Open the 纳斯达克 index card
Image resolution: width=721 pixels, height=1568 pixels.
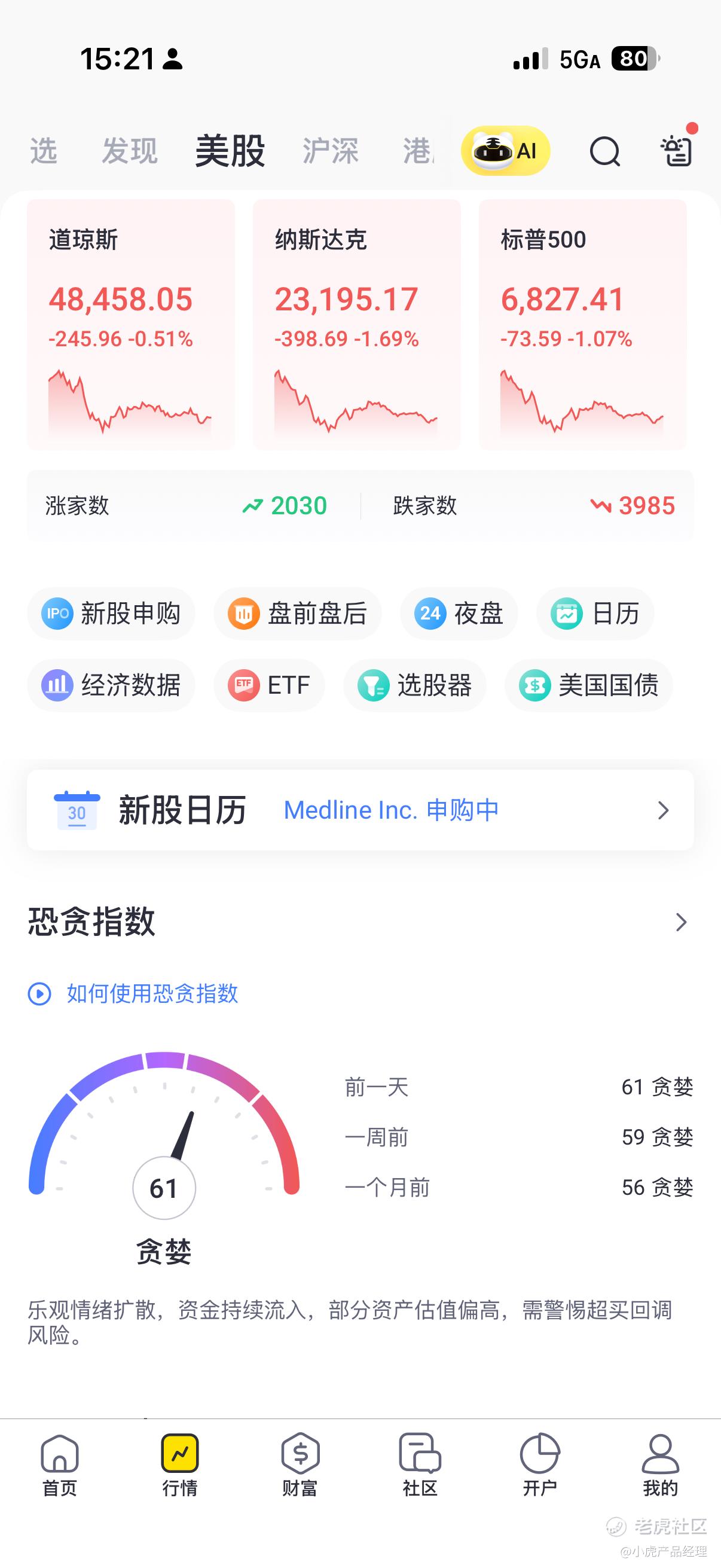[x=356, y=325]
